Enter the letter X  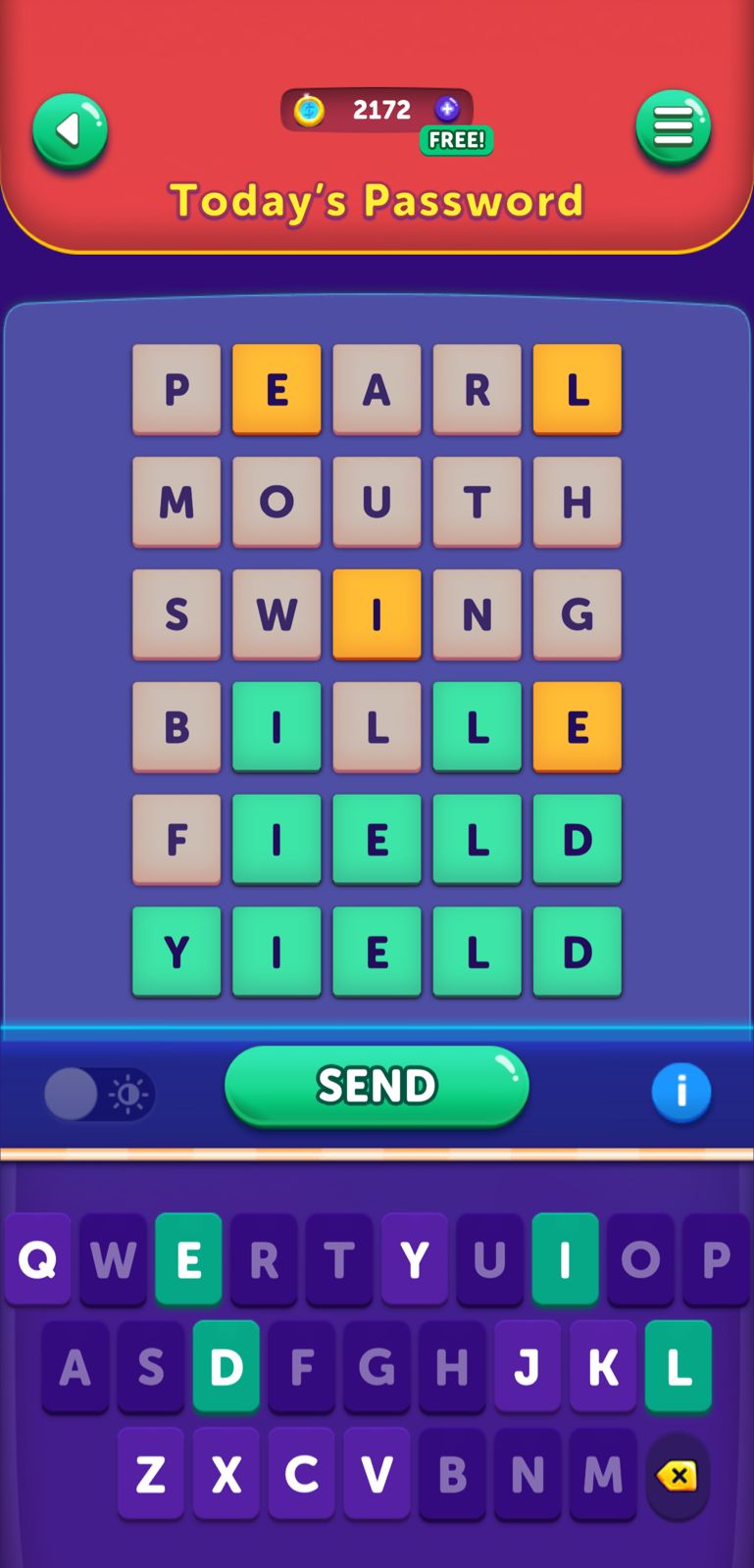(x=226, y=1474)
